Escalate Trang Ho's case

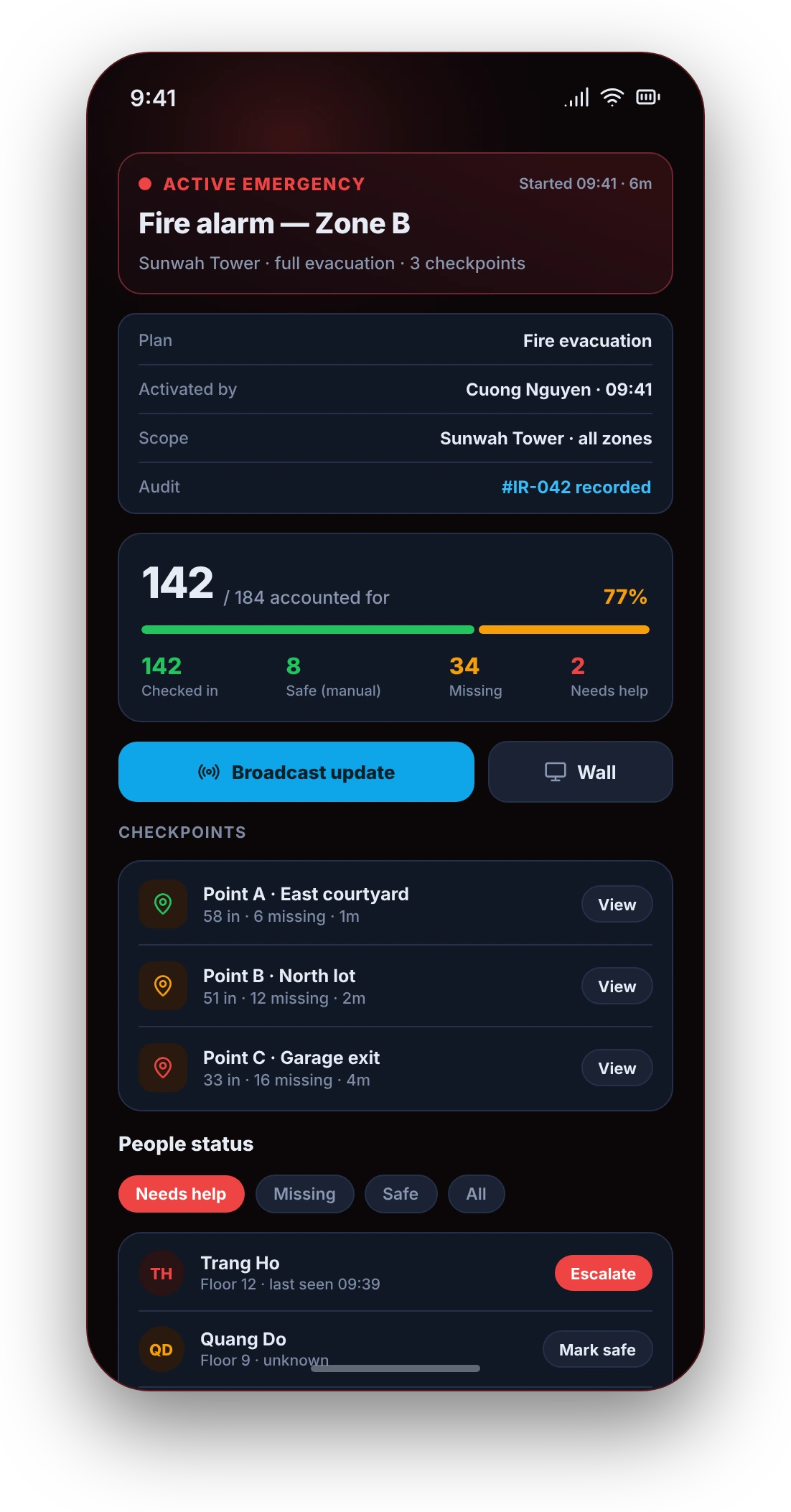pos(603,1274)
